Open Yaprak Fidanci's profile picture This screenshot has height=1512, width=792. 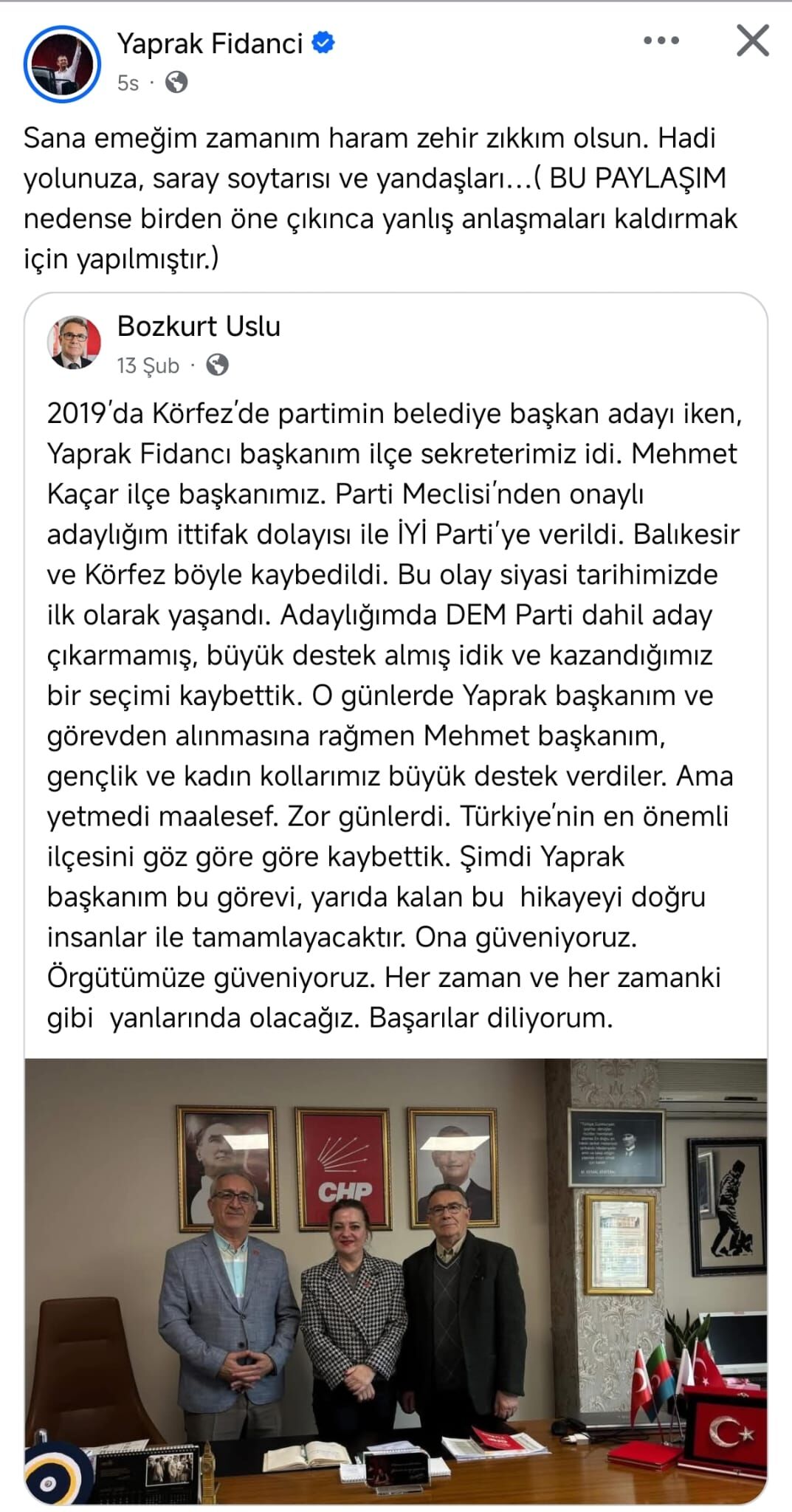point(62,63)
